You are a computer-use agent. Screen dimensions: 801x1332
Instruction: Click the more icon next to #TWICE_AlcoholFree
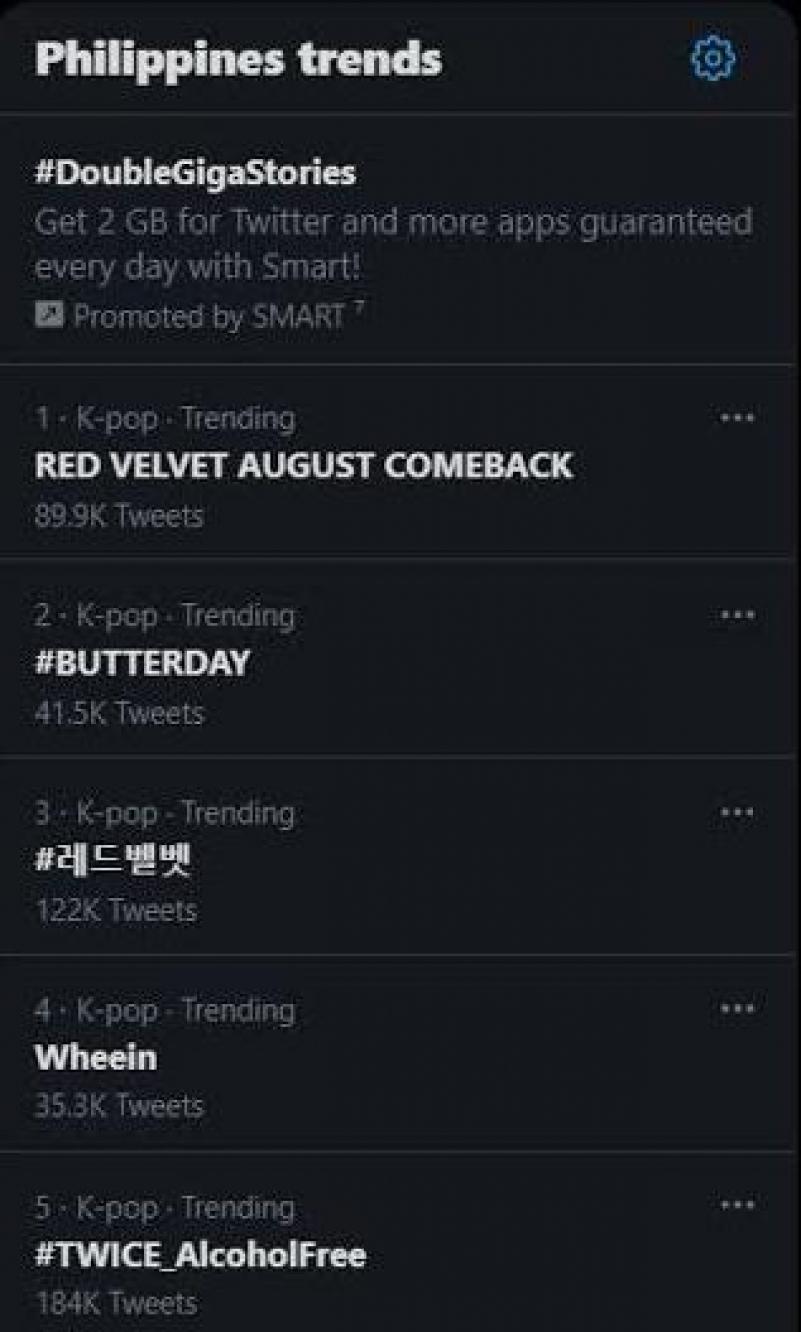point(736,1207)
